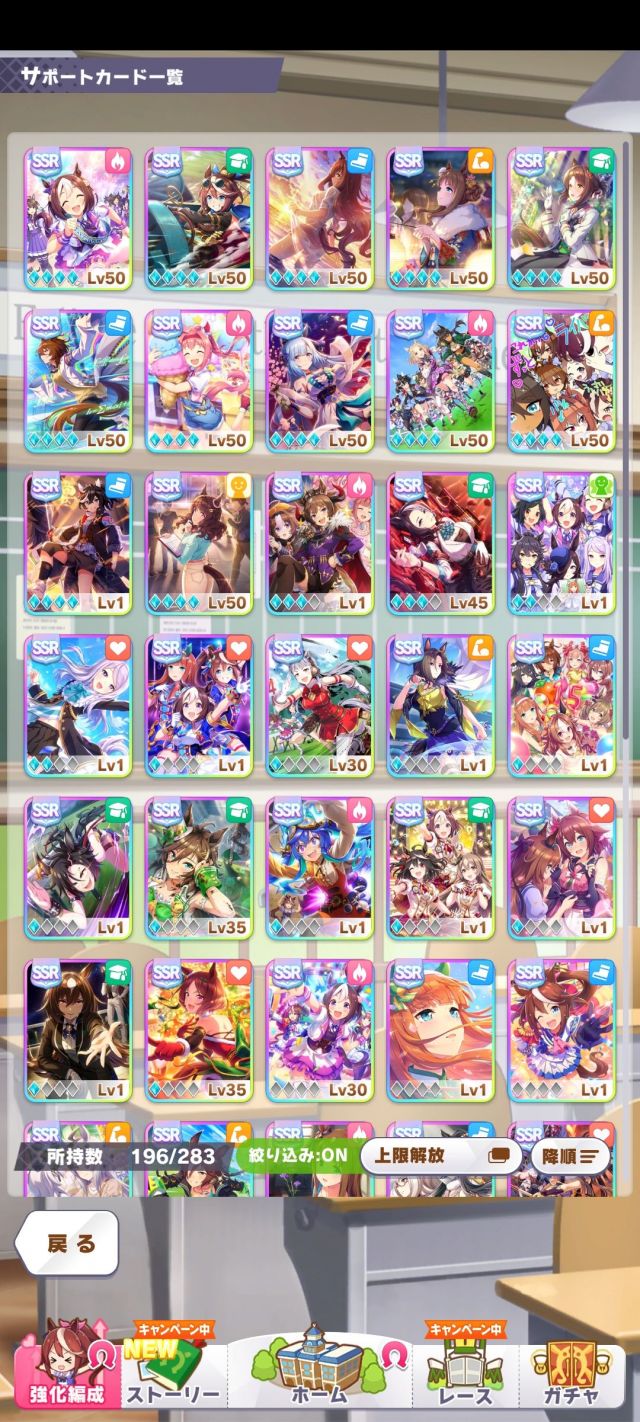Open the SSR support card at Lv45
This screenshot has width=640, height=1422.
click(440, 543)
